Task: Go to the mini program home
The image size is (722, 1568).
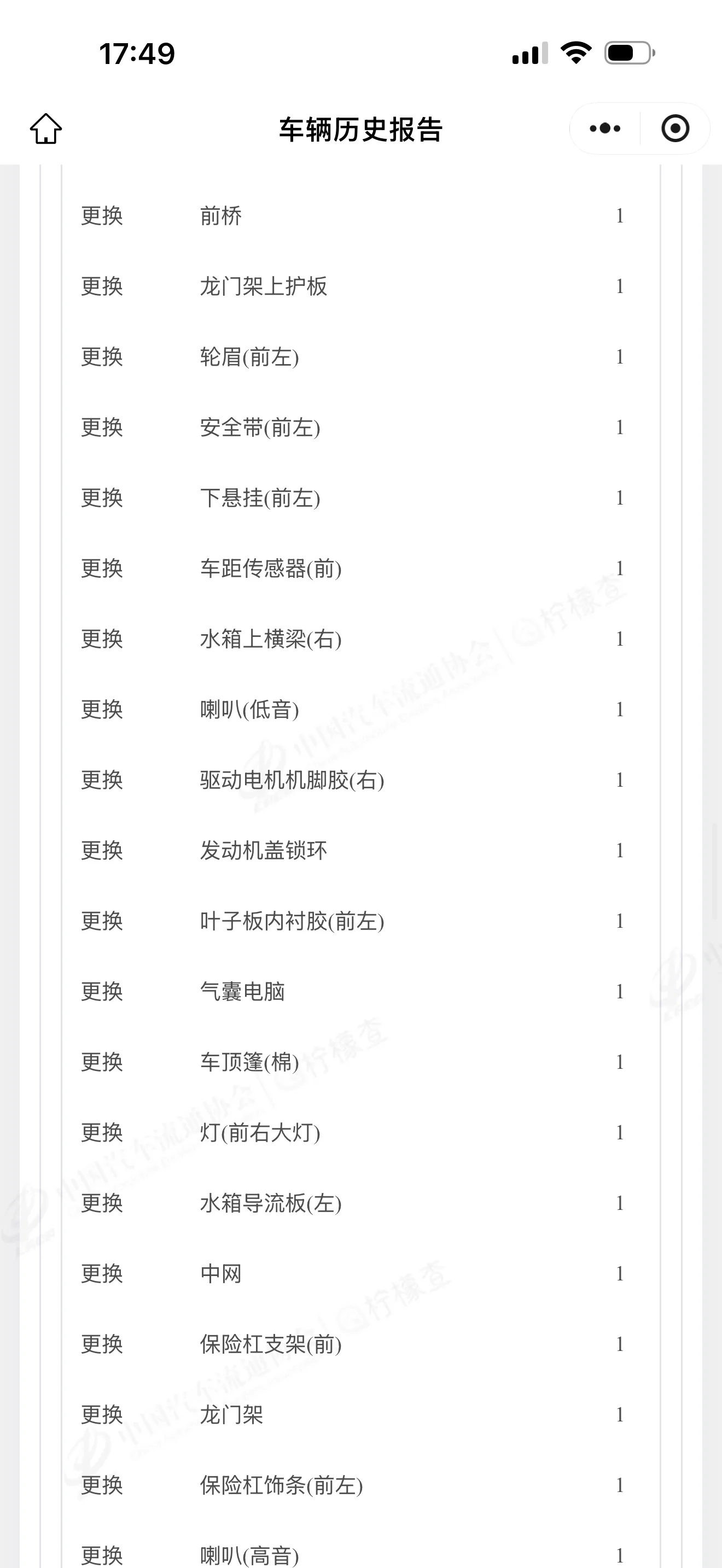Action: (x=46, y=128)
